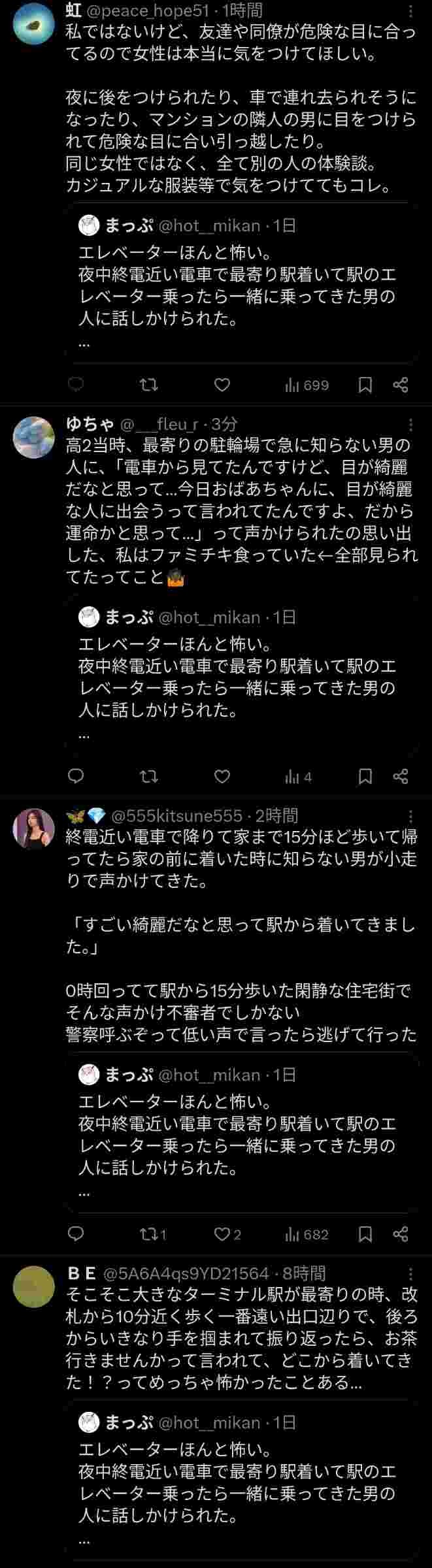Bookmark @555kitsune555's post
The height and width of the screenshot is (1568, 432).
coord(365,1234)
